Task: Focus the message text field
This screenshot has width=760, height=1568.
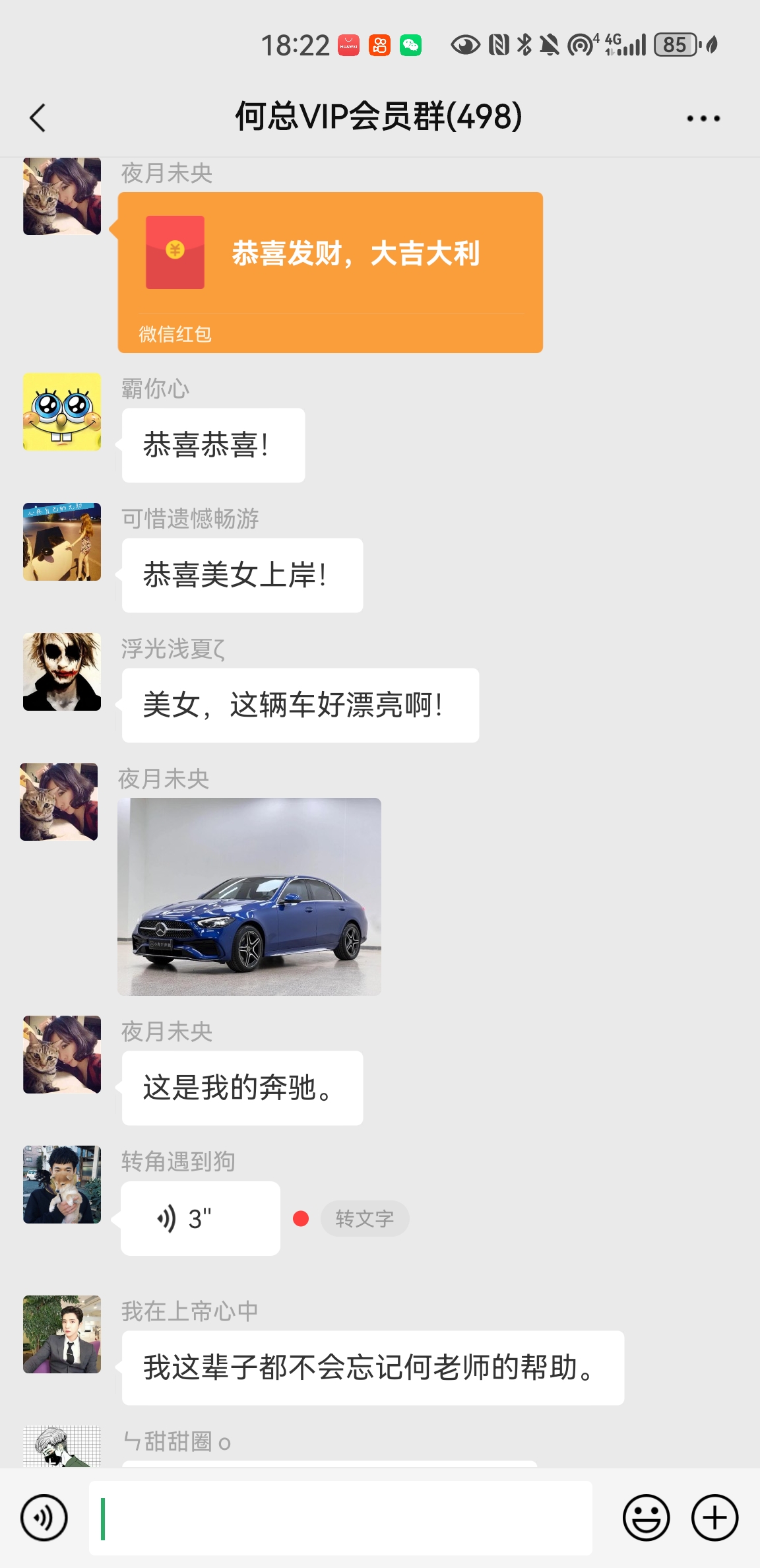Action: [x=340, y=1518]
